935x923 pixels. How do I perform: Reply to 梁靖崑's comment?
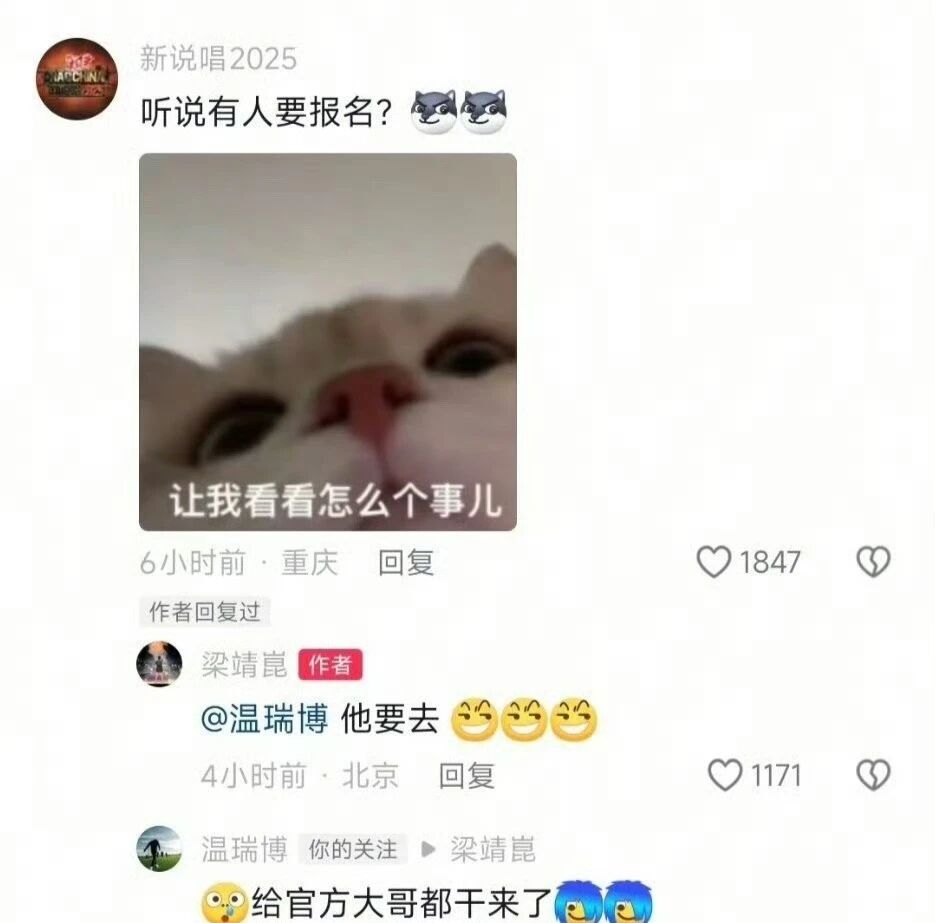467,775
